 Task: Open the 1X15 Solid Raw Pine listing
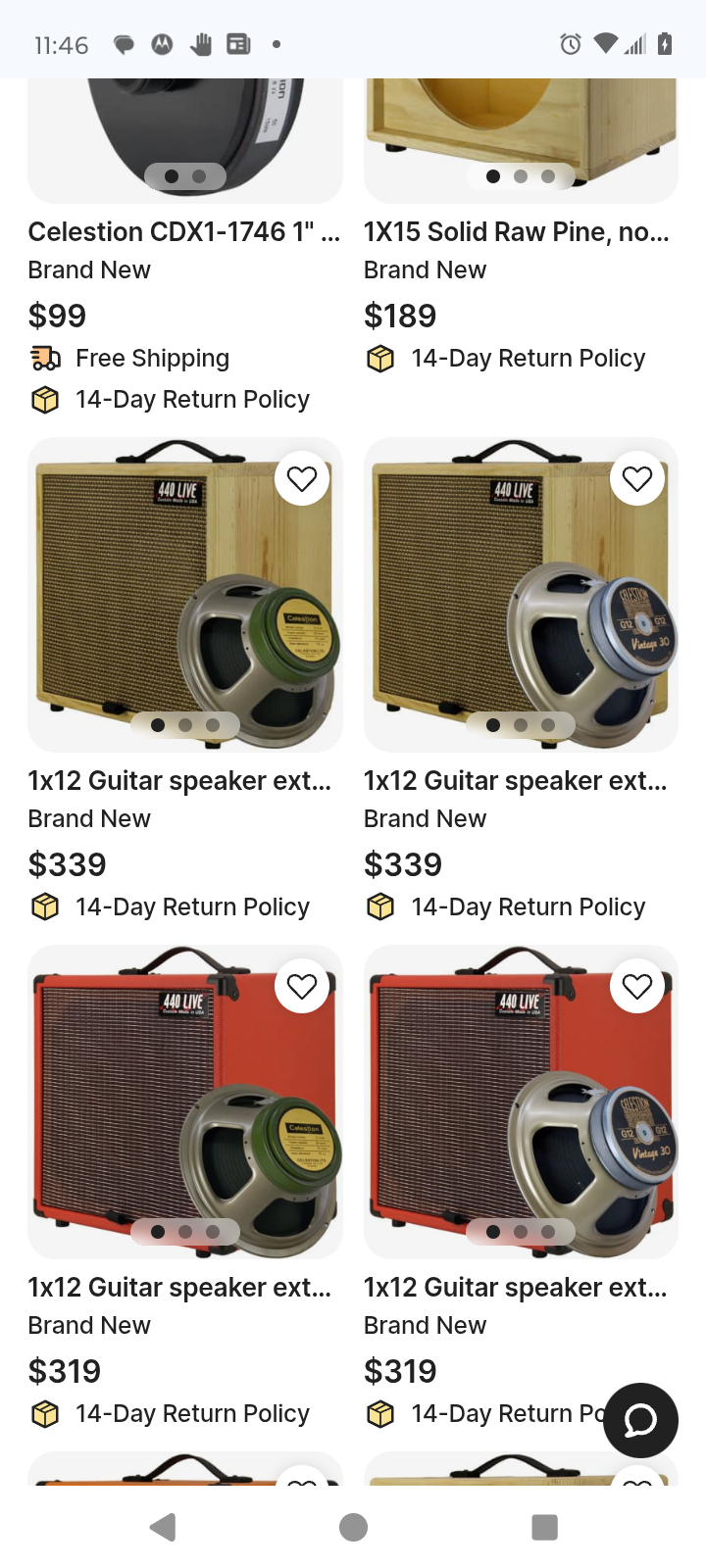[517, 232]
